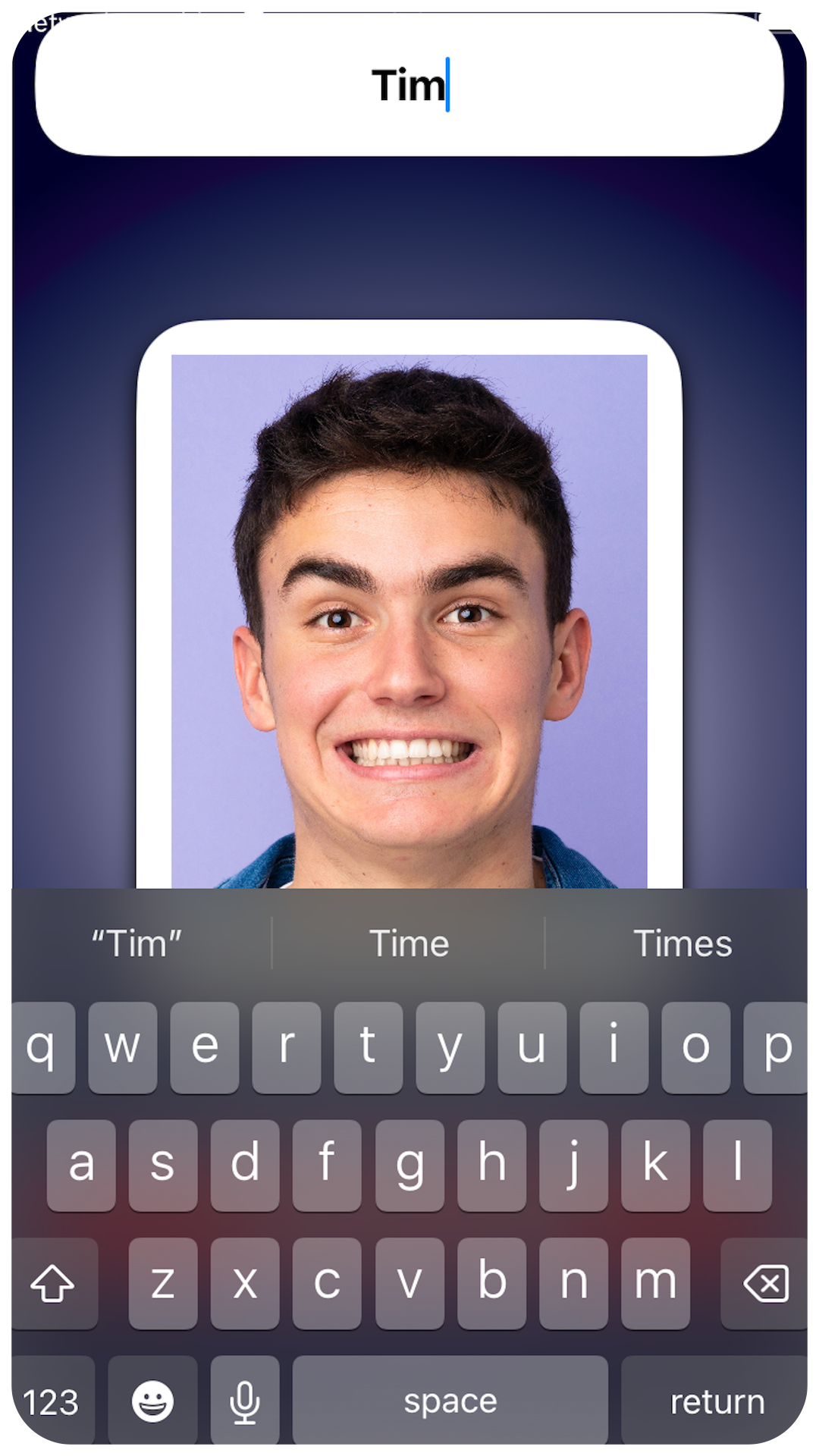This screenshot has height=1456, width=819.
Task: Enable shift for a capital letter
Action: pos(53,1283)
